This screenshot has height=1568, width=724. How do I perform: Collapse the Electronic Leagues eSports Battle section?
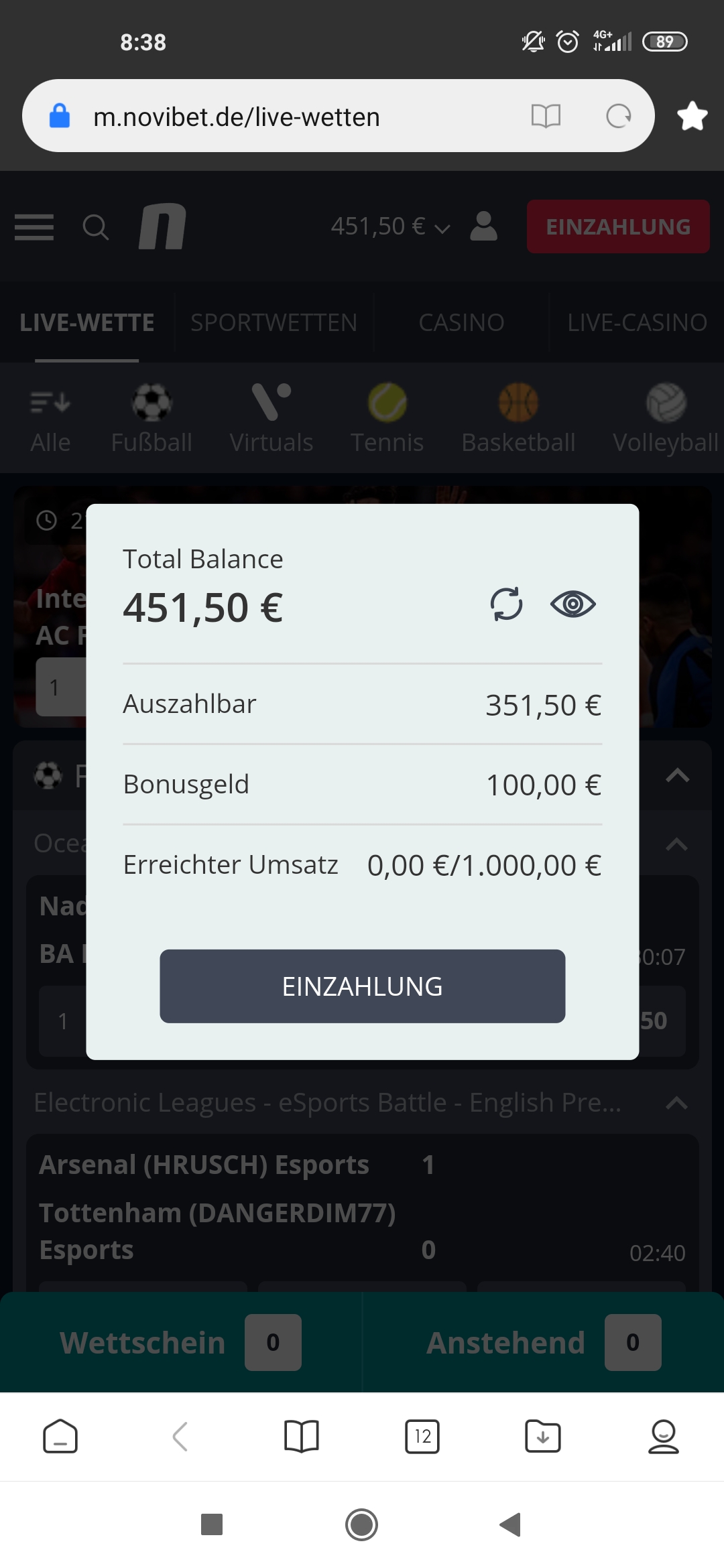[x=677, y=1103]
